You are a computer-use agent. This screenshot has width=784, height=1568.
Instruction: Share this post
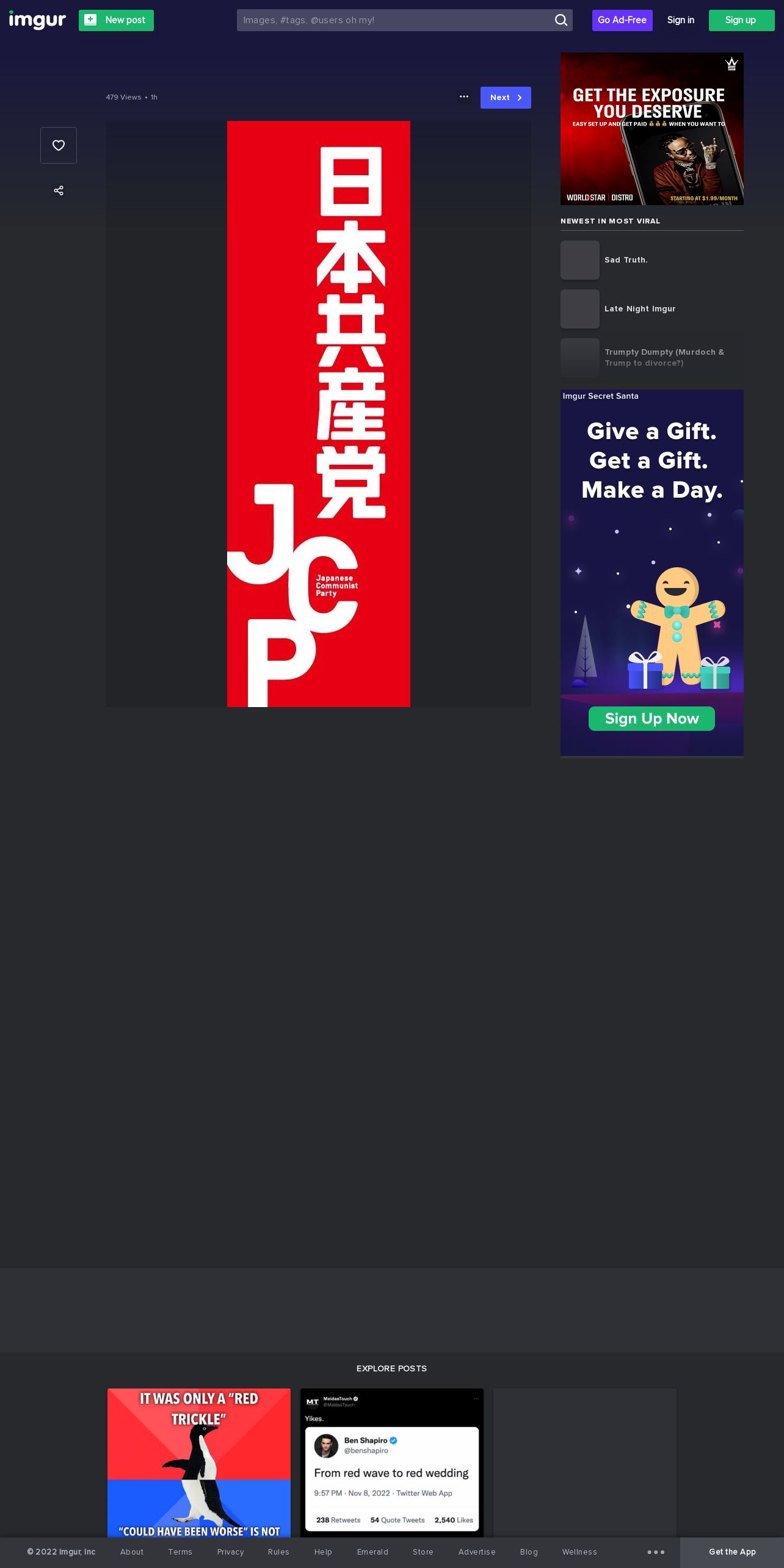pyautogui.click(x=59, y=191)
